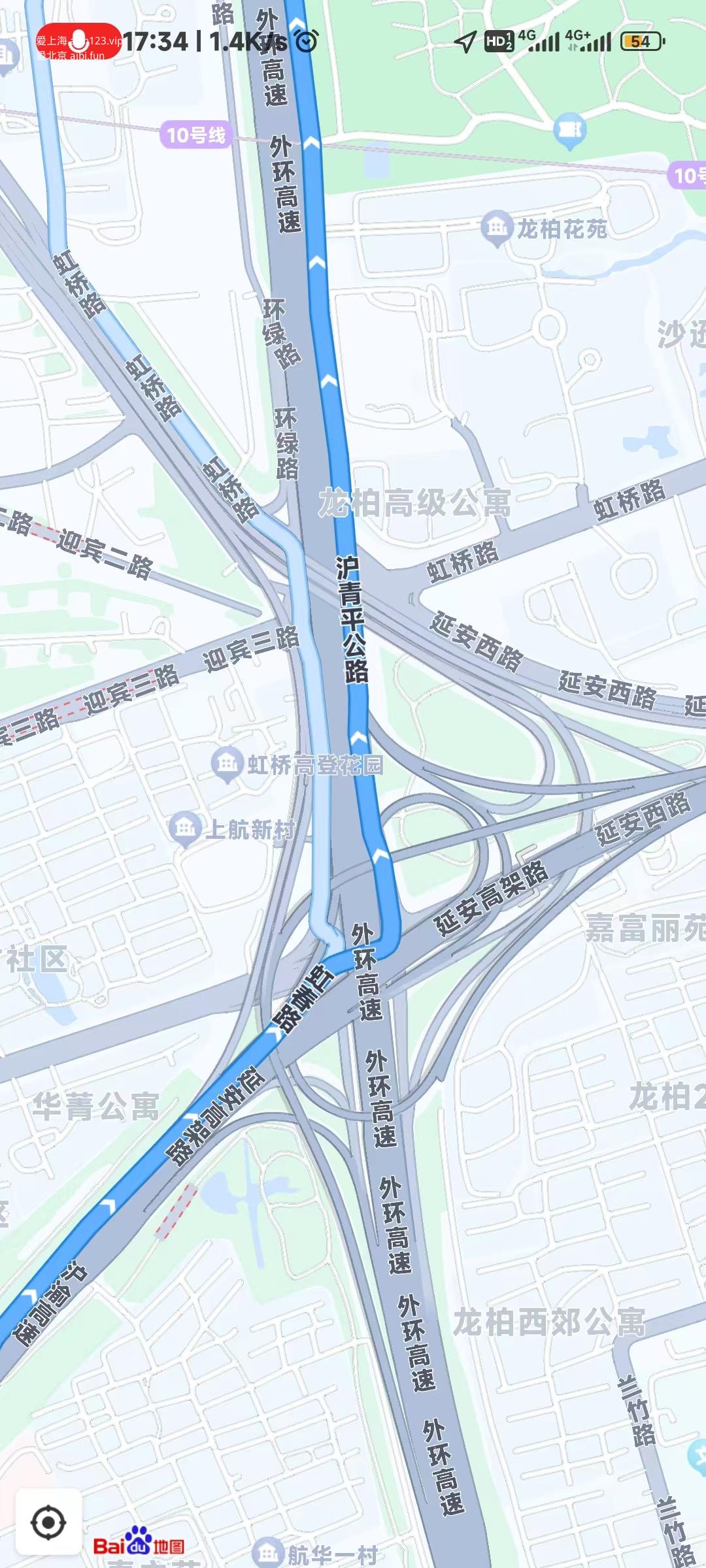Open the red screen-recording indicator
The image size is (706, 1568).
pos(78,41)
